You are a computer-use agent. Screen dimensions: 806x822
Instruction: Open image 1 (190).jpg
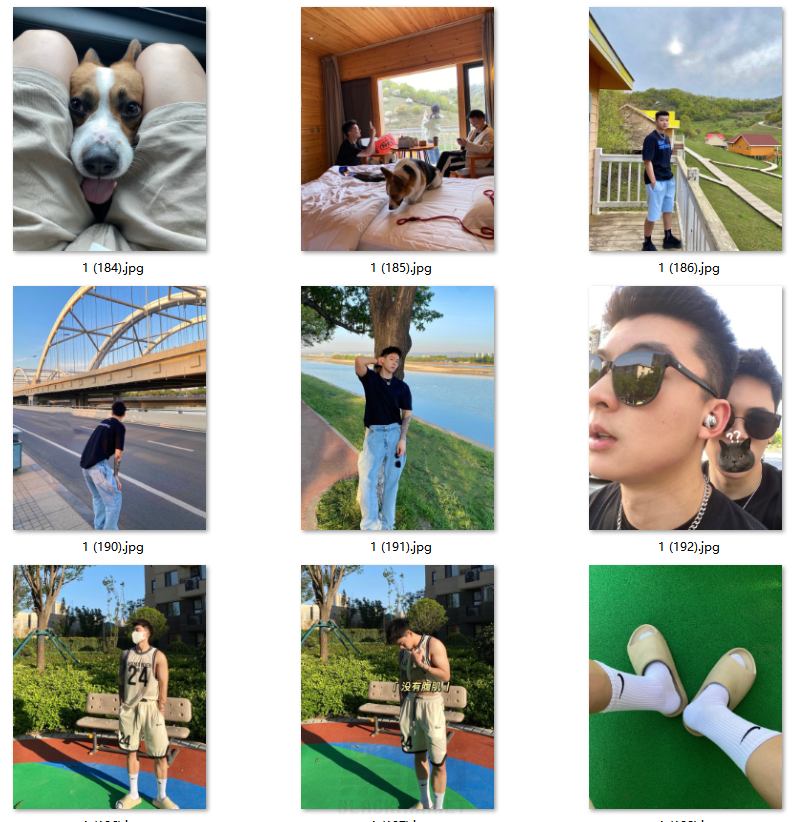click(110, 408)
